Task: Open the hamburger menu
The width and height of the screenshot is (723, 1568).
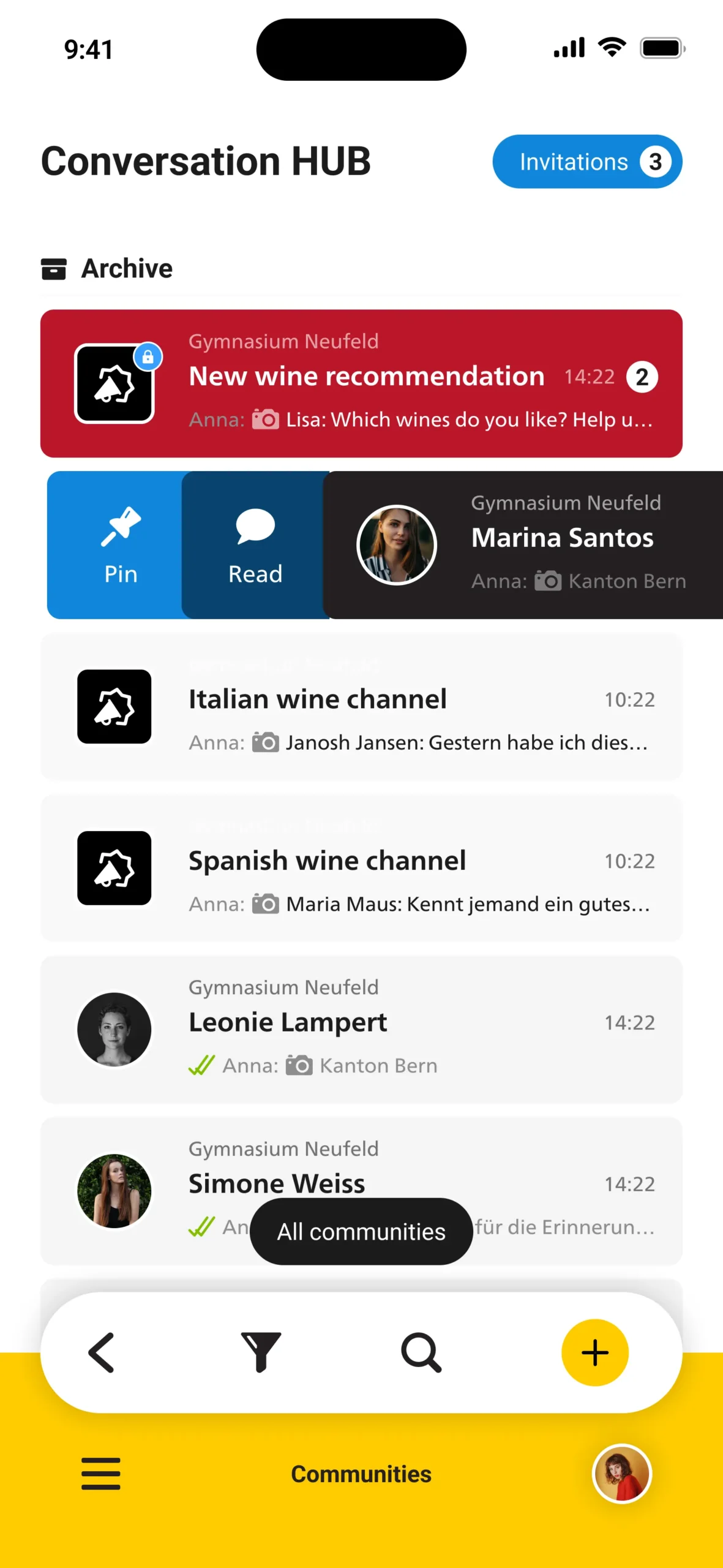Action: (101, 1474)
